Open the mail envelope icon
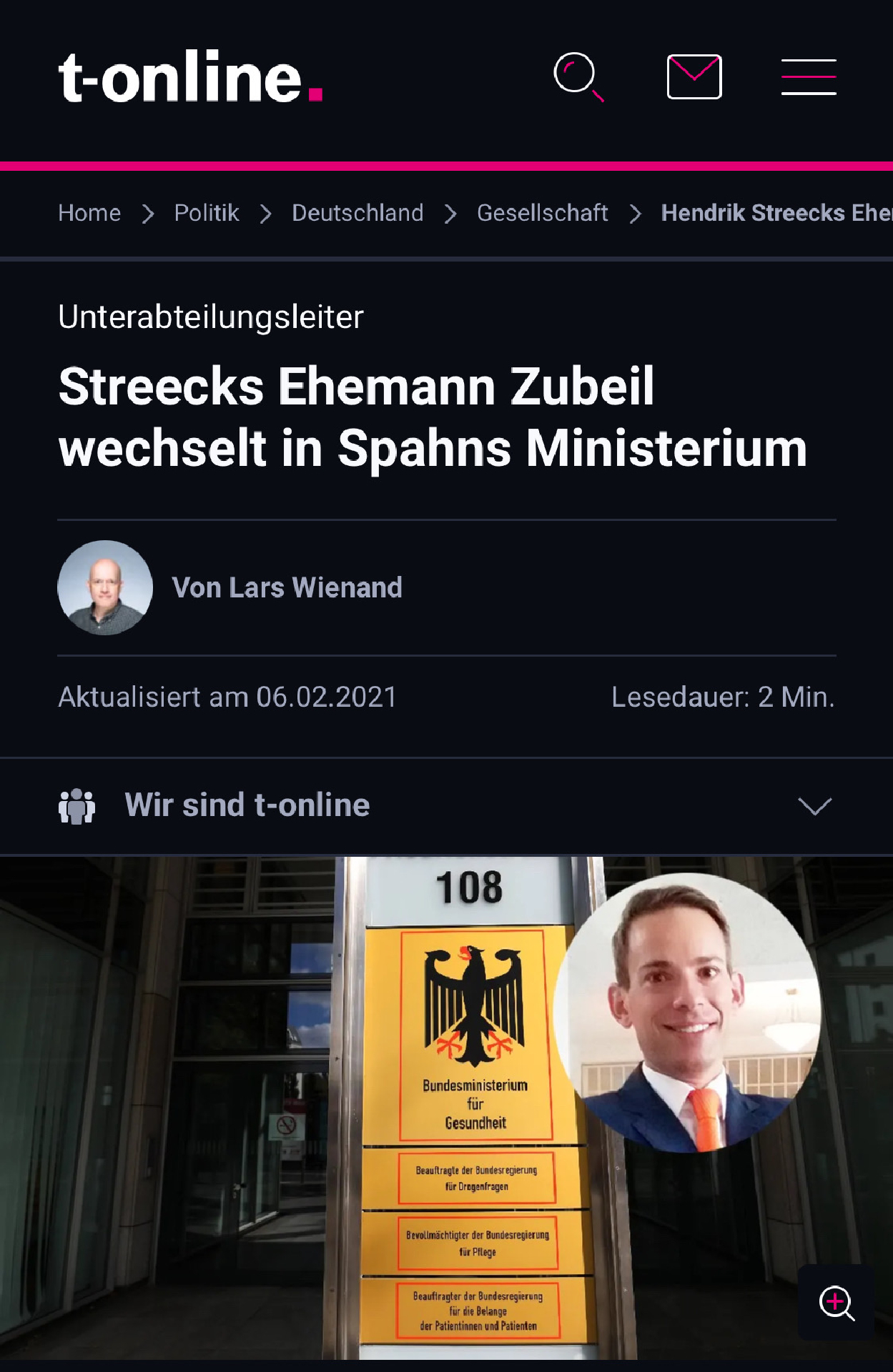Screen dimensions: 893x1372 coord(694,76)
